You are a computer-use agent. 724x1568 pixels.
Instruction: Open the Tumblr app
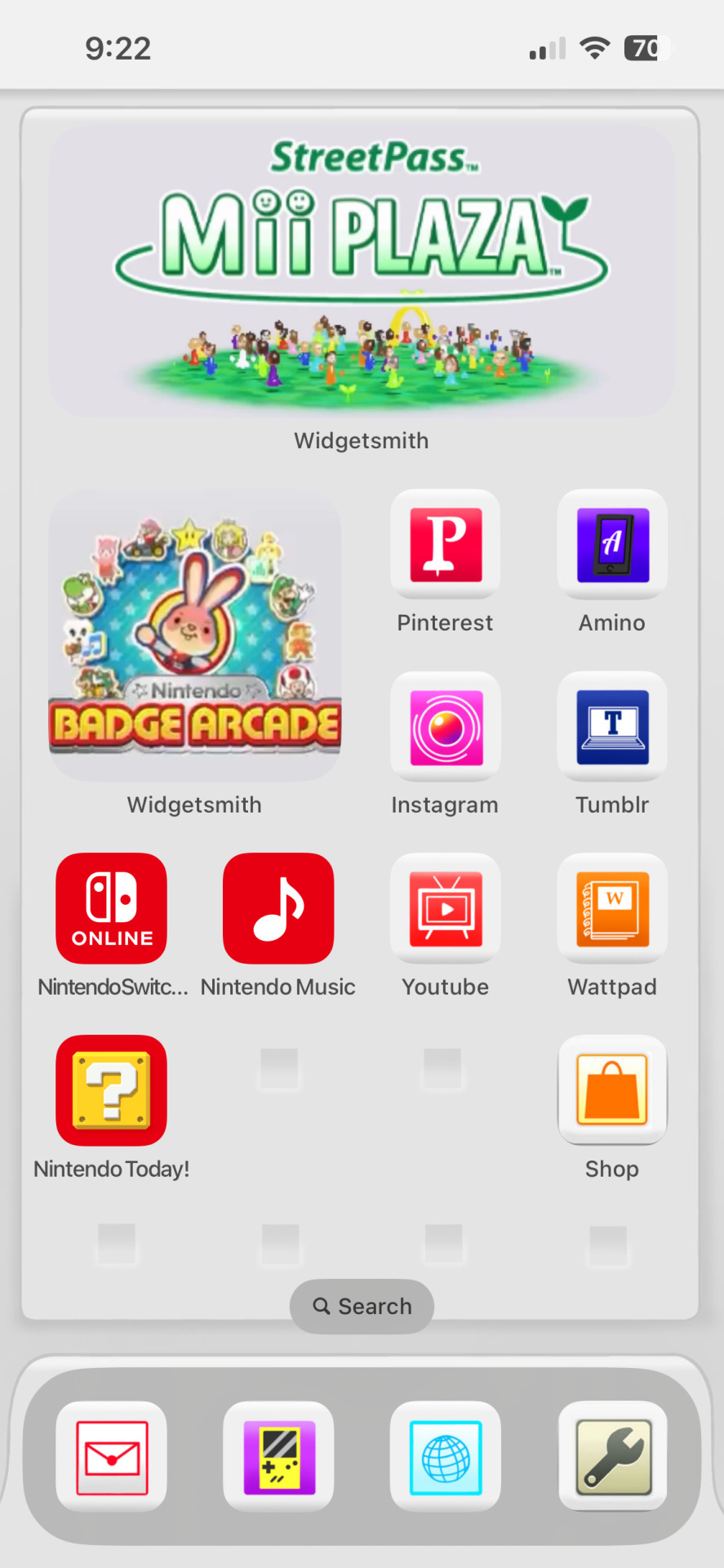point(612,727)
